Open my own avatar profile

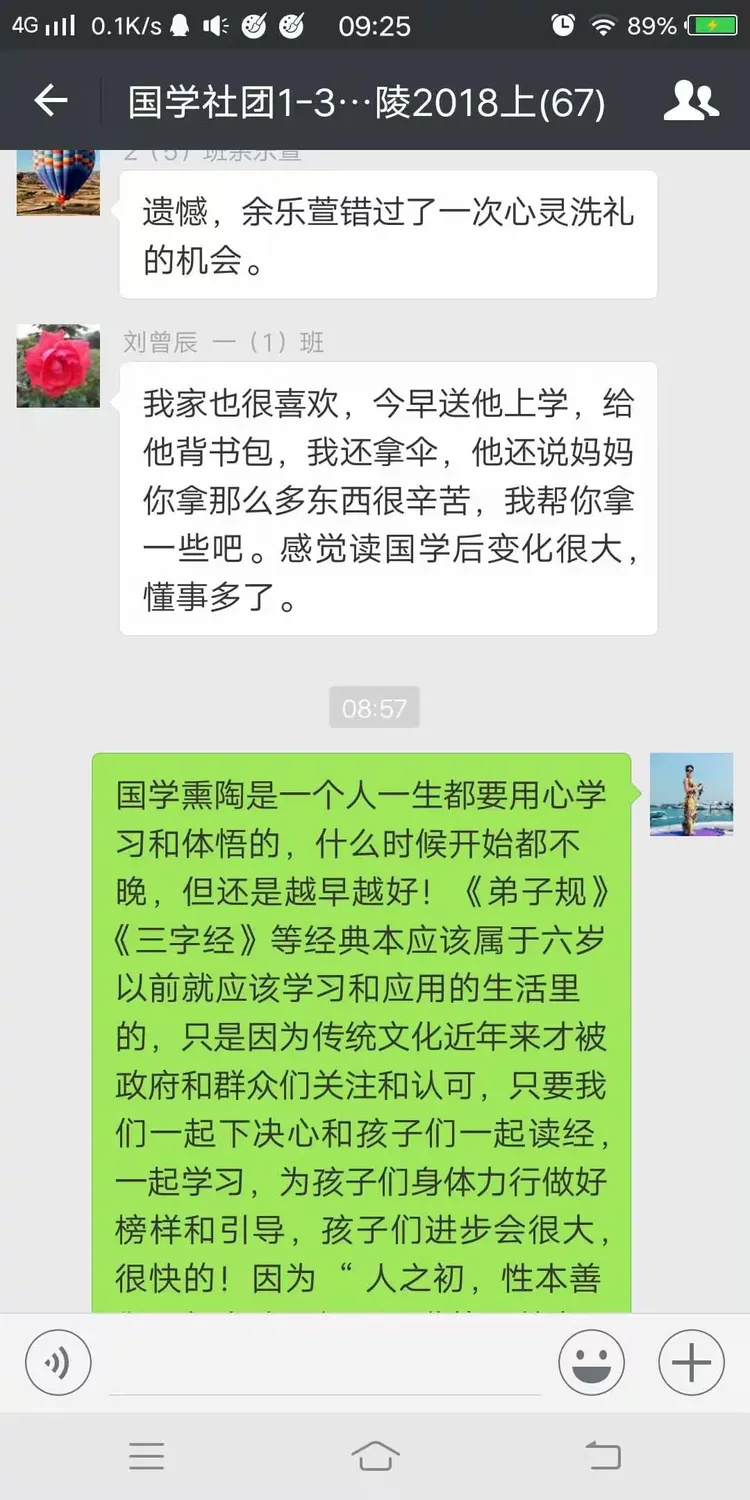click(x=691, y=794)
